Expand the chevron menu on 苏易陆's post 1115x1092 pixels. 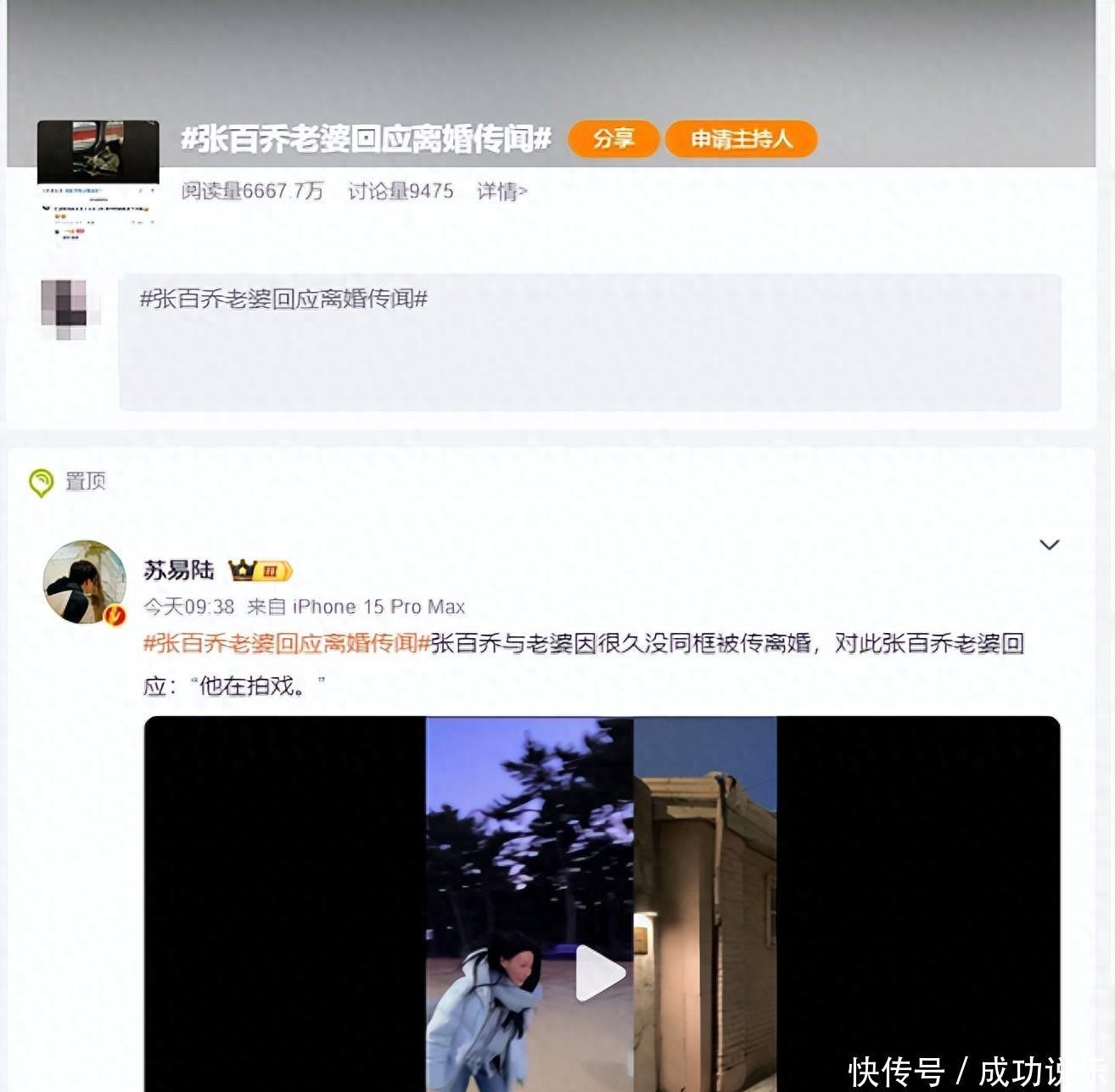coord(1050,545)
